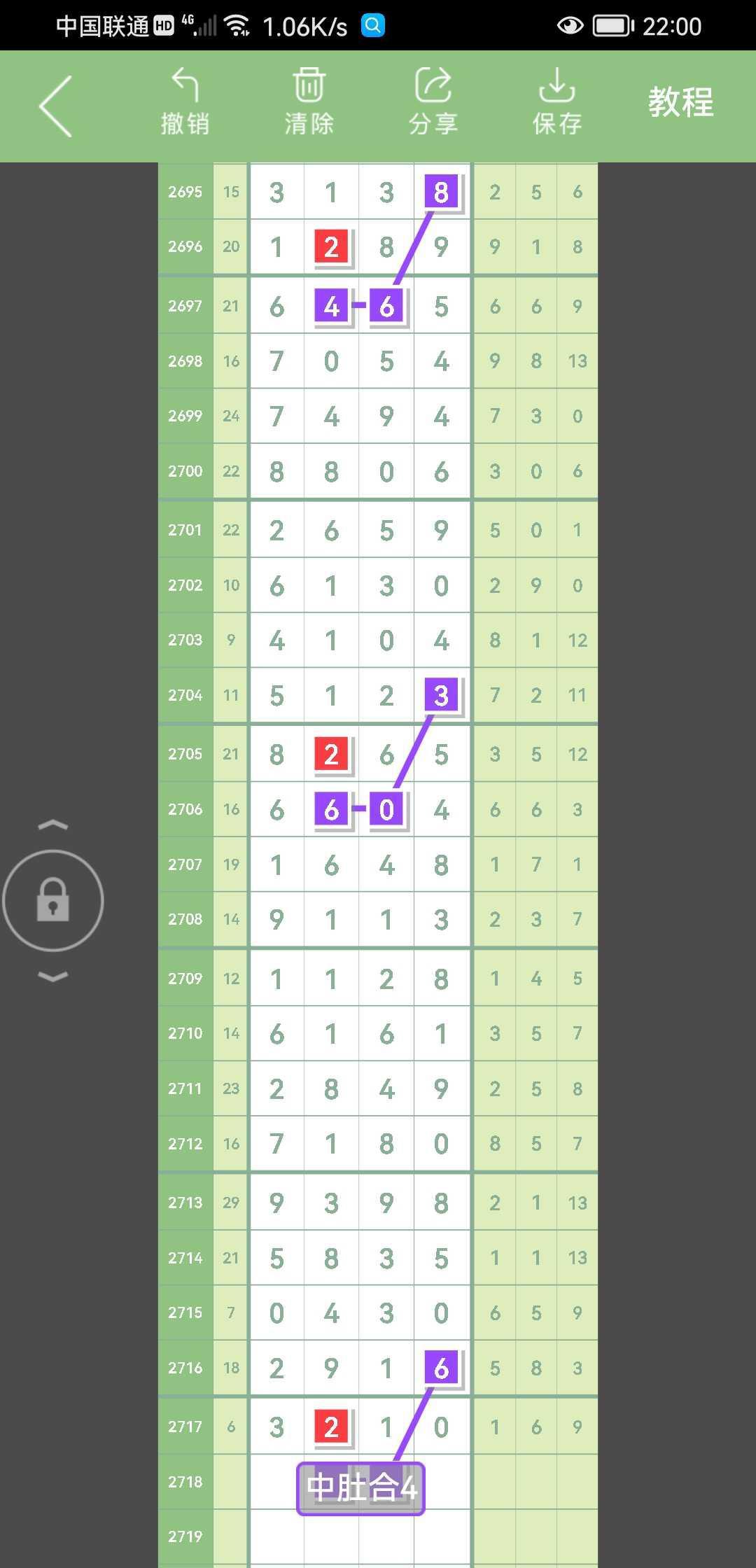Go back using the top-left arrow
756x1568 pixels.
point(55,106)
